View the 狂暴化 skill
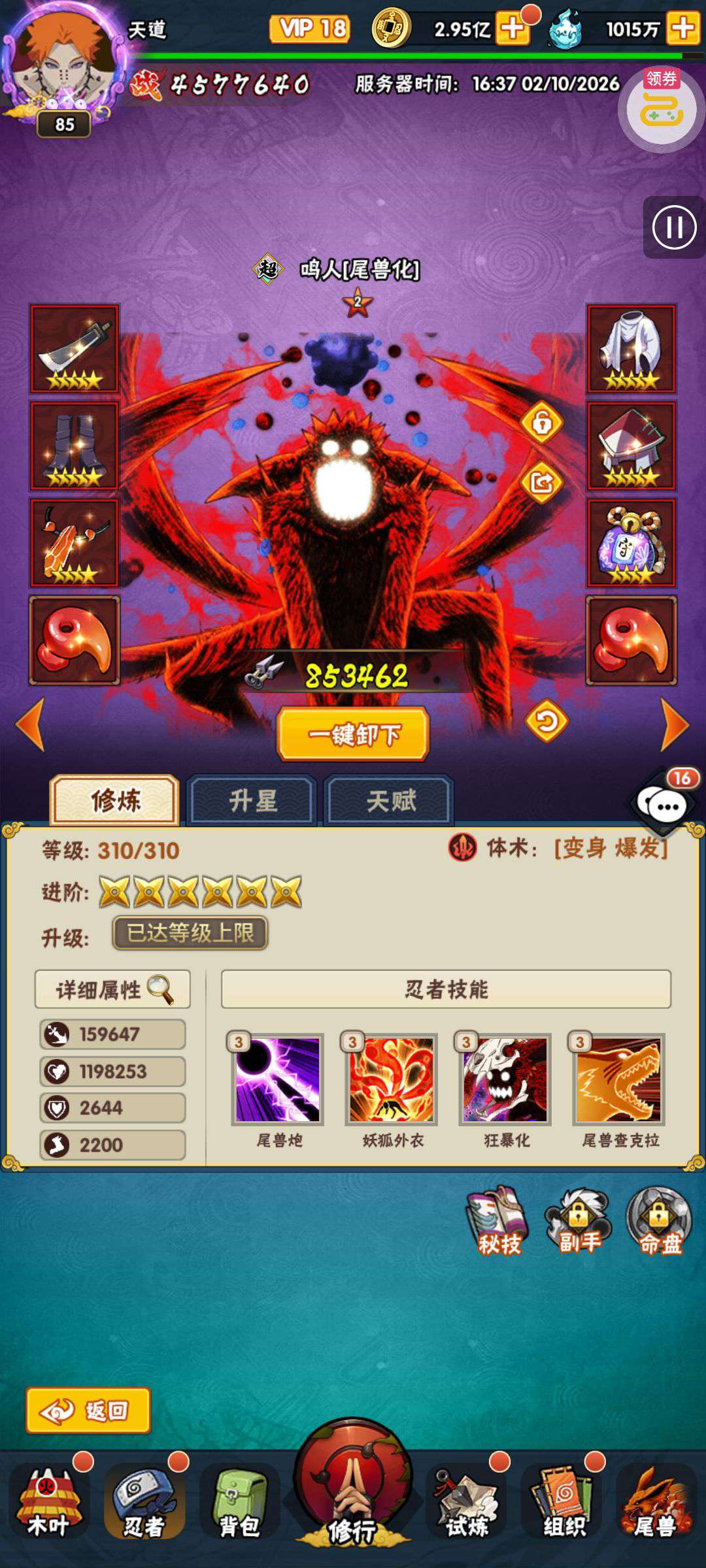 (505, 1079)
